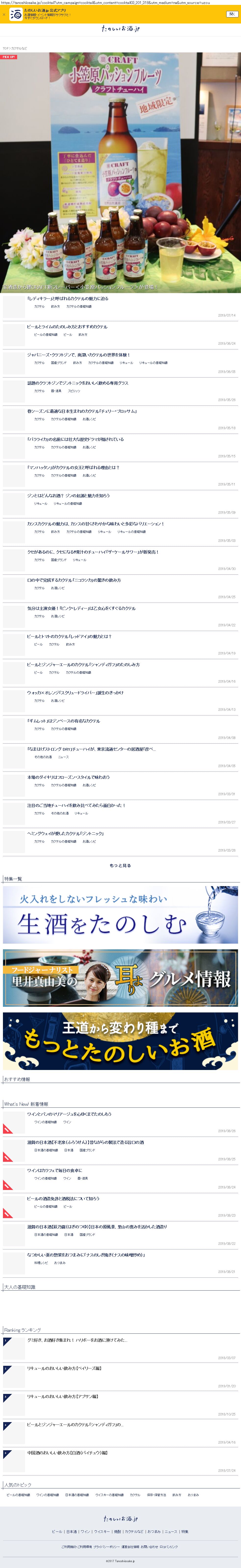Go to the TOP breadcrumb link
This screenshot has width=241, height=1568.
[5, 48]
